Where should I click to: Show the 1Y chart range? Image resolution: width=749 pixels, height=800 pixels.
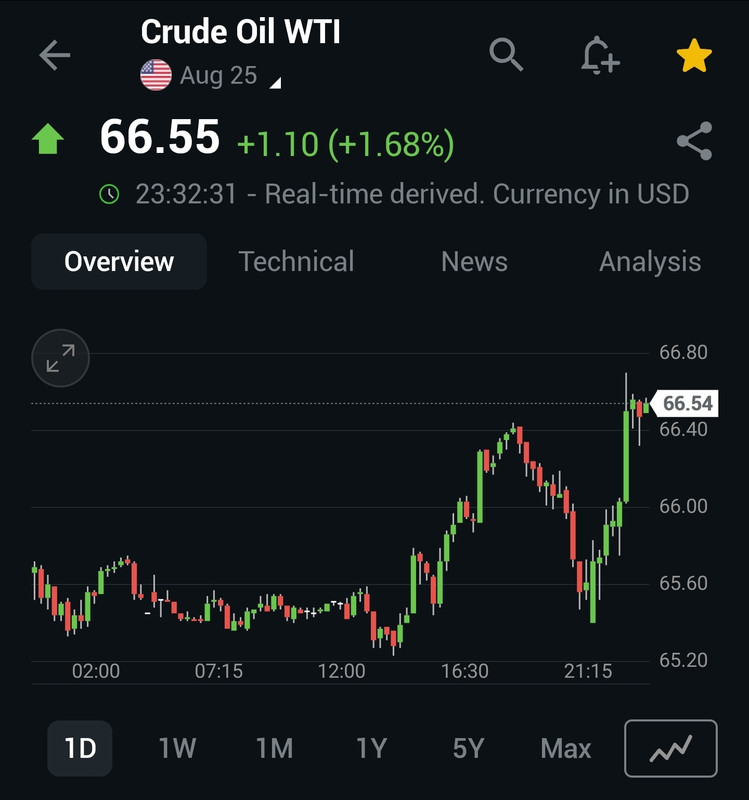[x=371, y=748]
